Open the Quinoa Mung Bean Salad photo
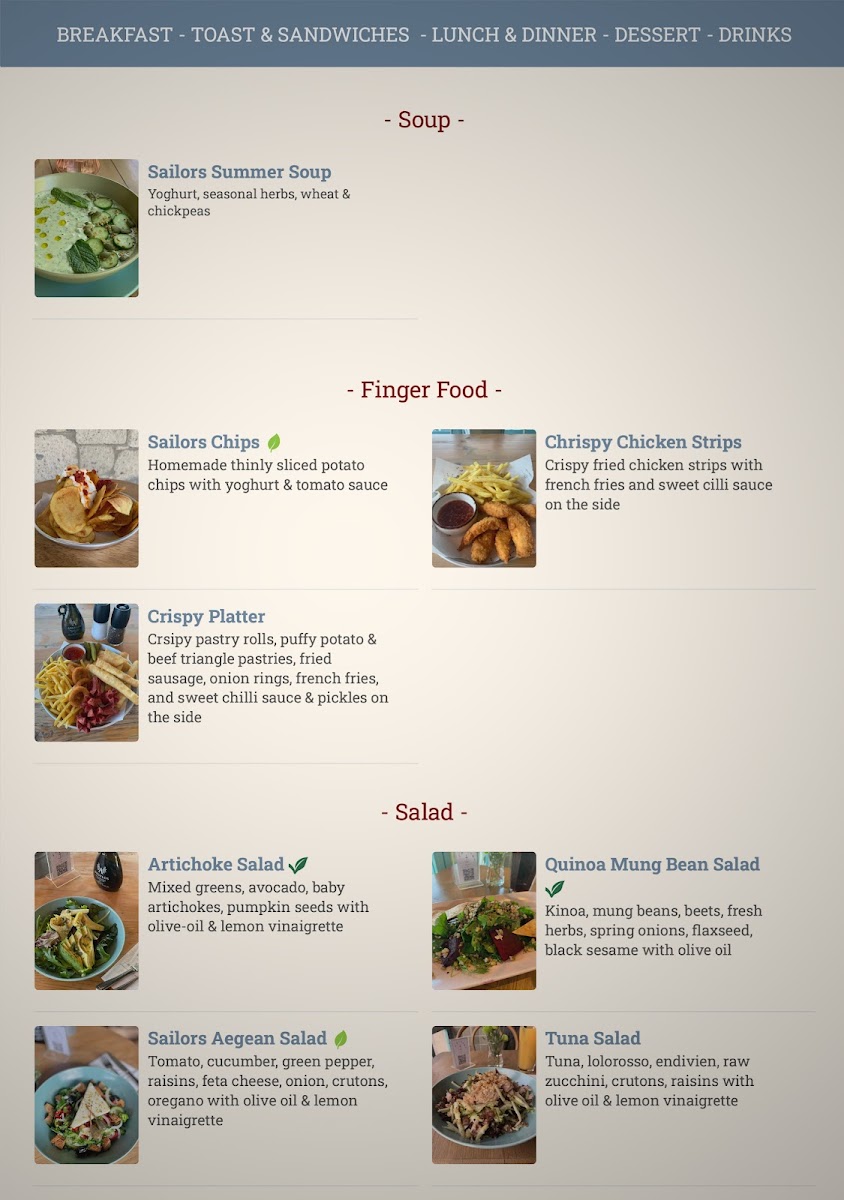This screenshot has width=844, height=1200. point(484,921)
